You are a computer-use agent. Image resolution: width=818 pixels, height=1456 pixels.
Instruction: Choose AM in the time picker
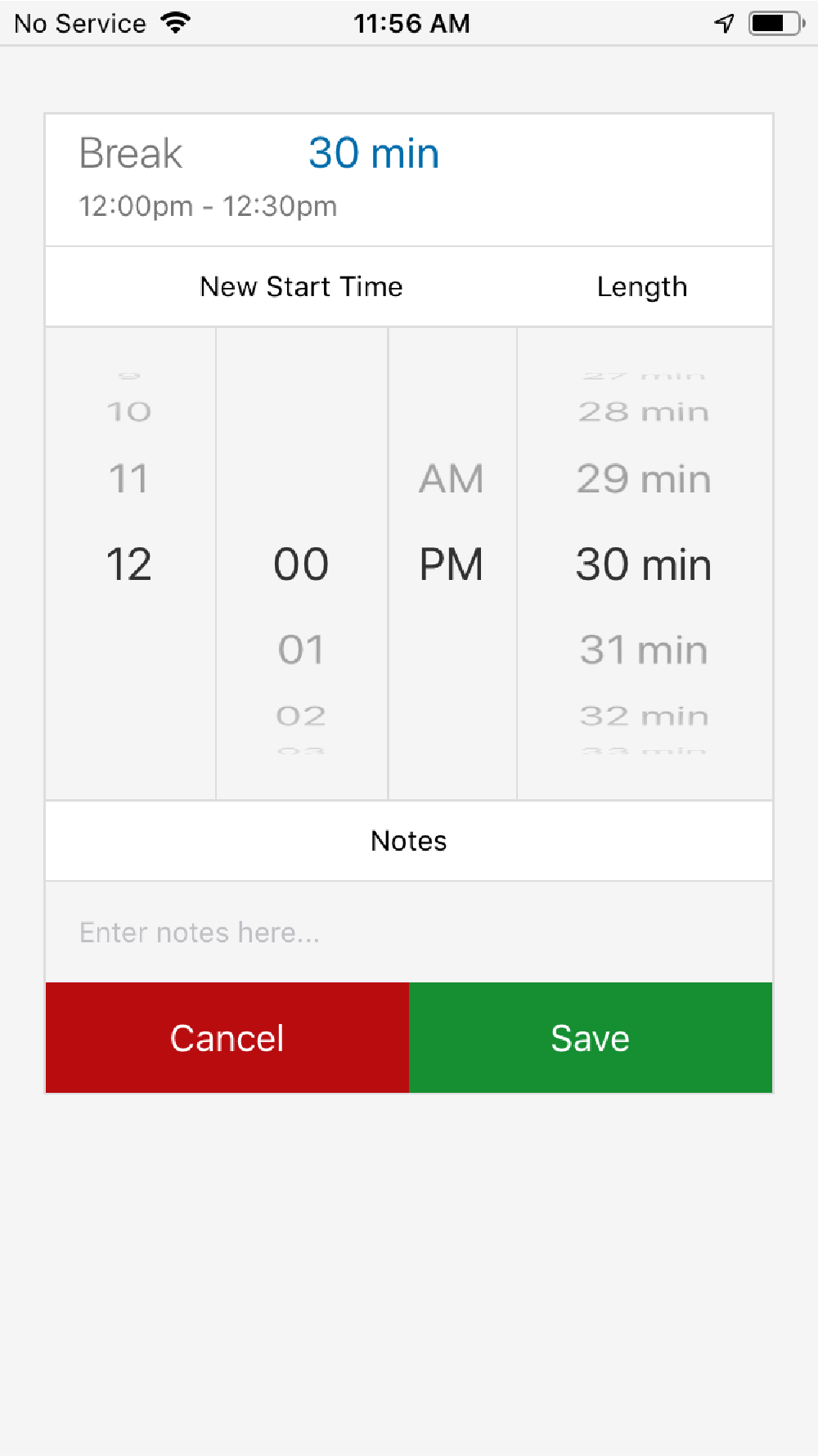pos(452,479)
